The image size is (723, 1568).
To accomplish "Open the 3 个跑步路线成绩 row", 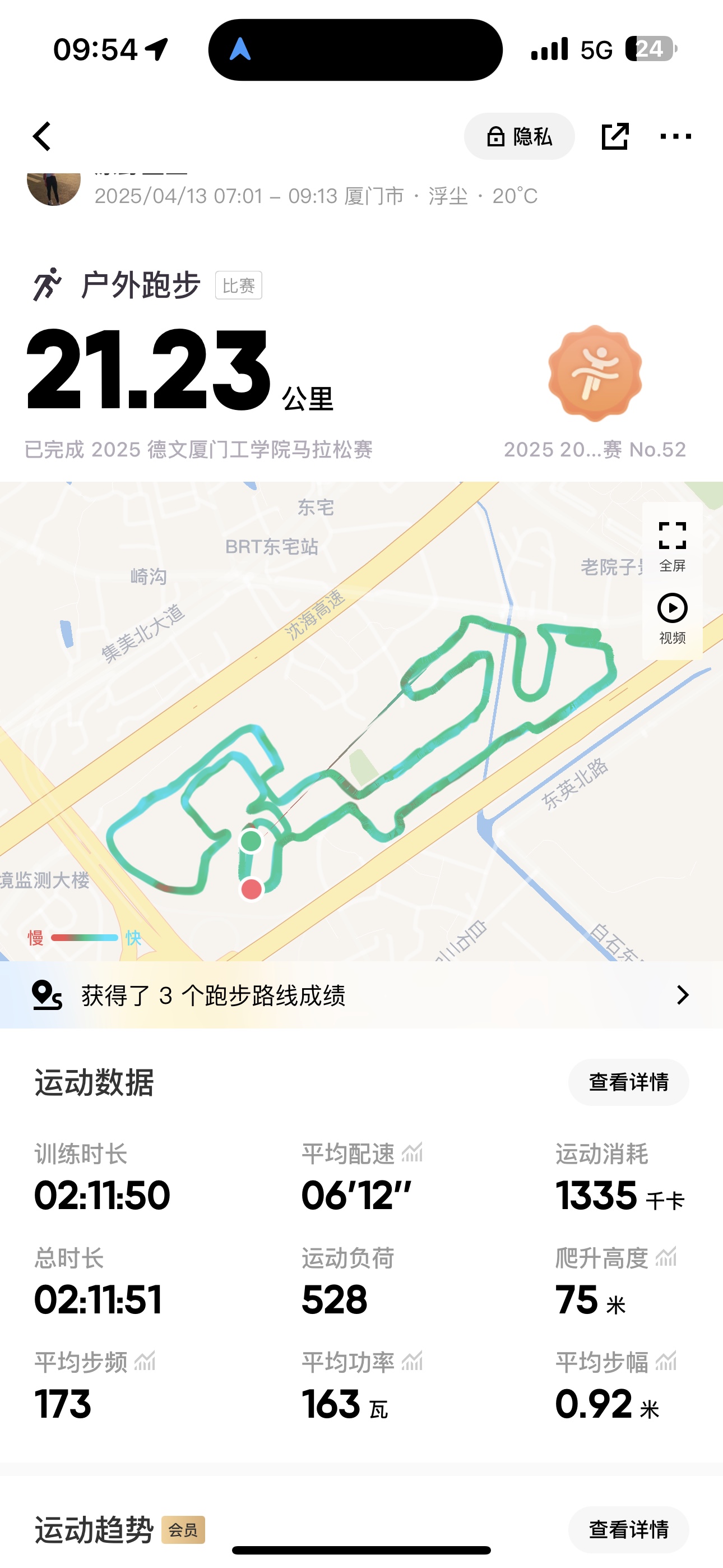I will tap(361, 995).
